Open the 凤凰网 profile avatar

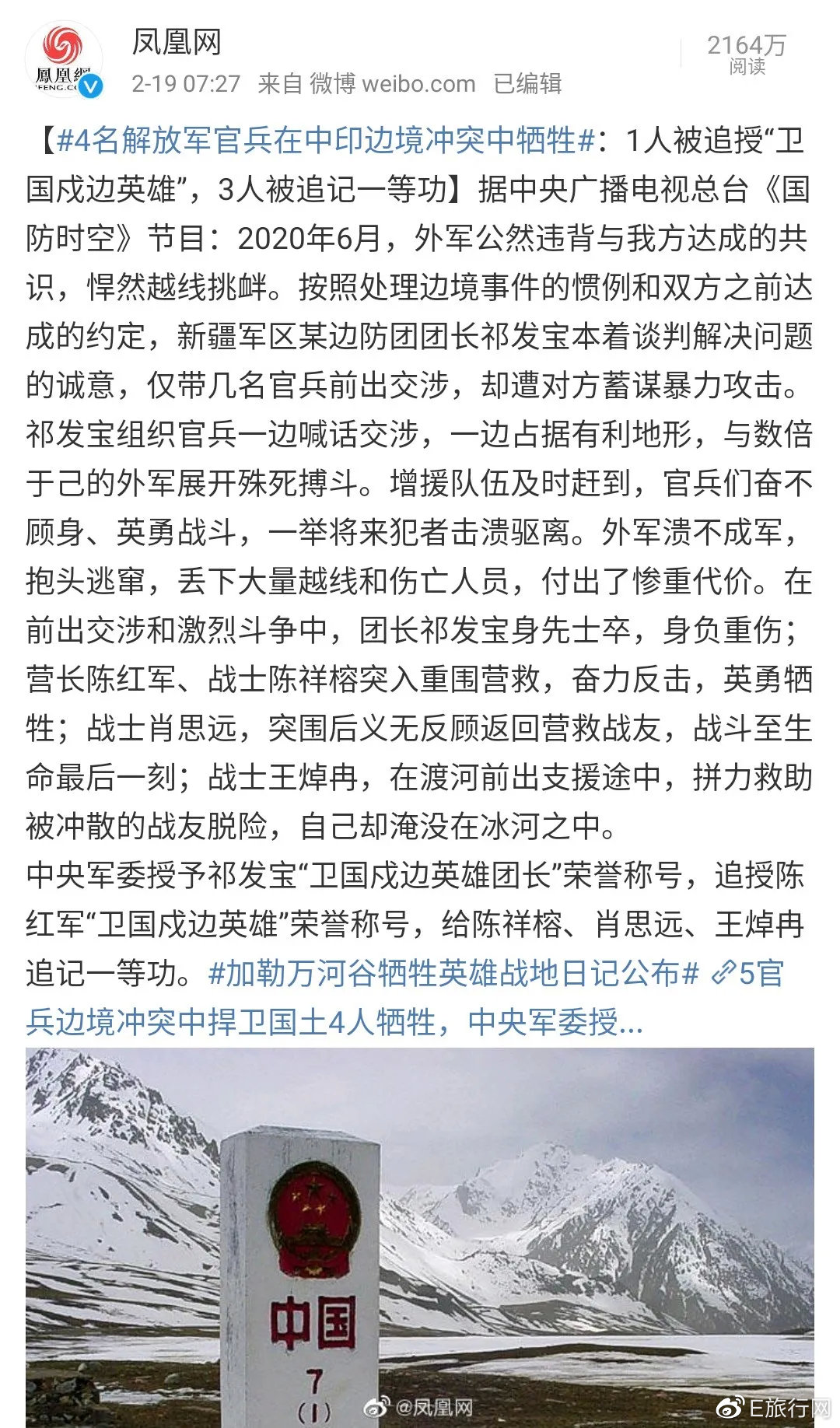pos(64,61)
